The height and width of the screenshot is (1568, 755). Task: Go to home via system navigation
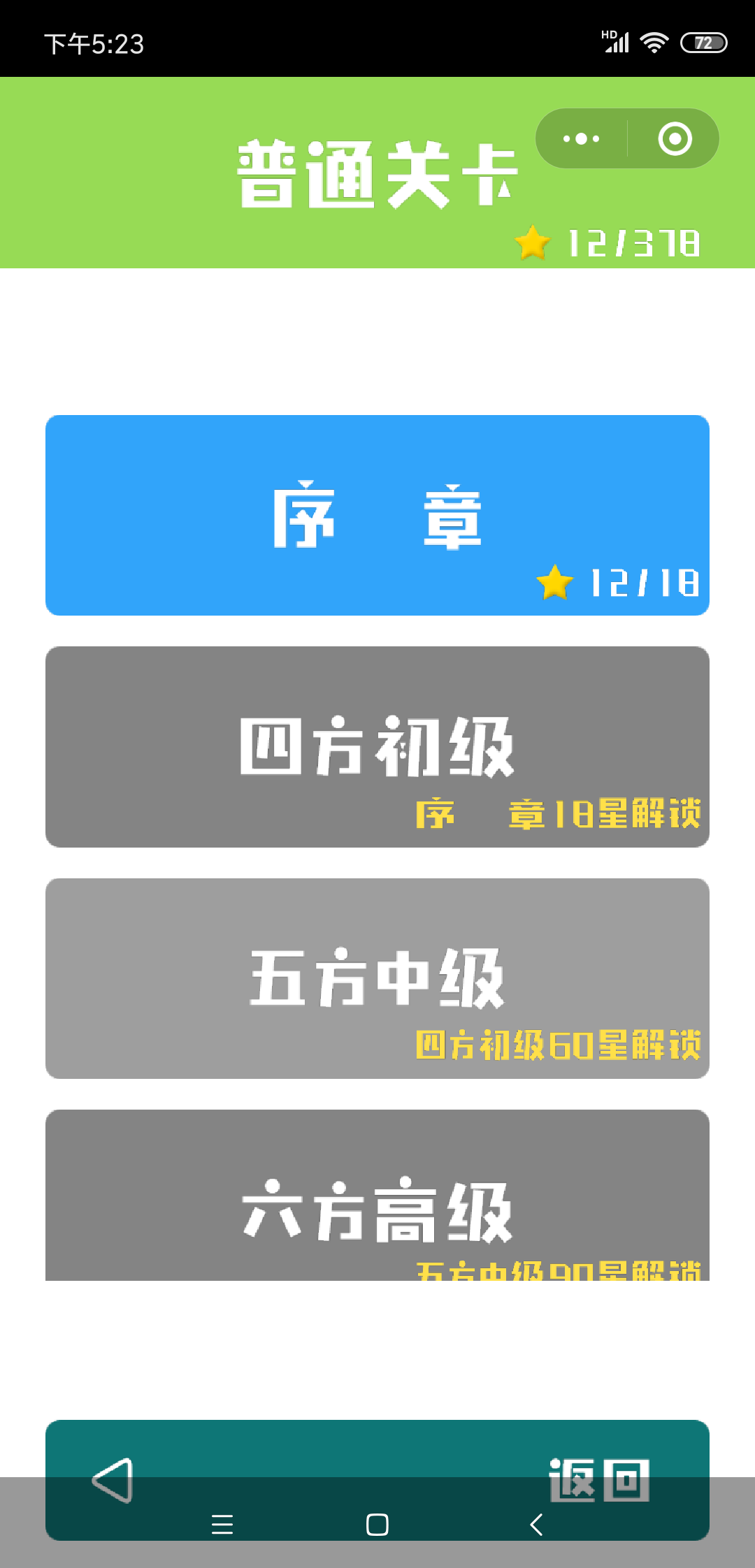click(x=377, y=1525)
